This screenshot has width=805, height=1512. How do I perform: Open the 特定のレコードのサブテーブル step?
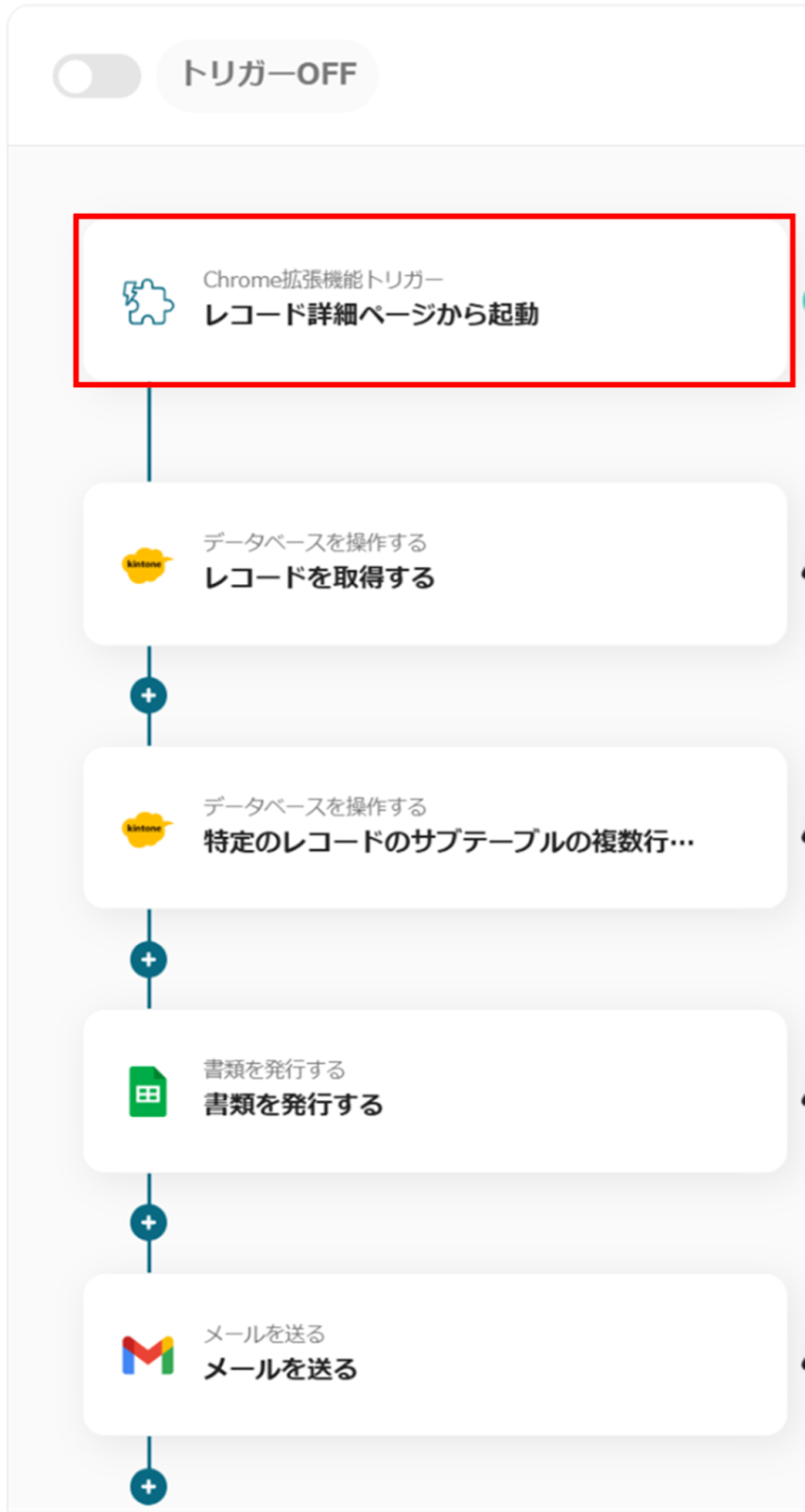coord(435,828)
